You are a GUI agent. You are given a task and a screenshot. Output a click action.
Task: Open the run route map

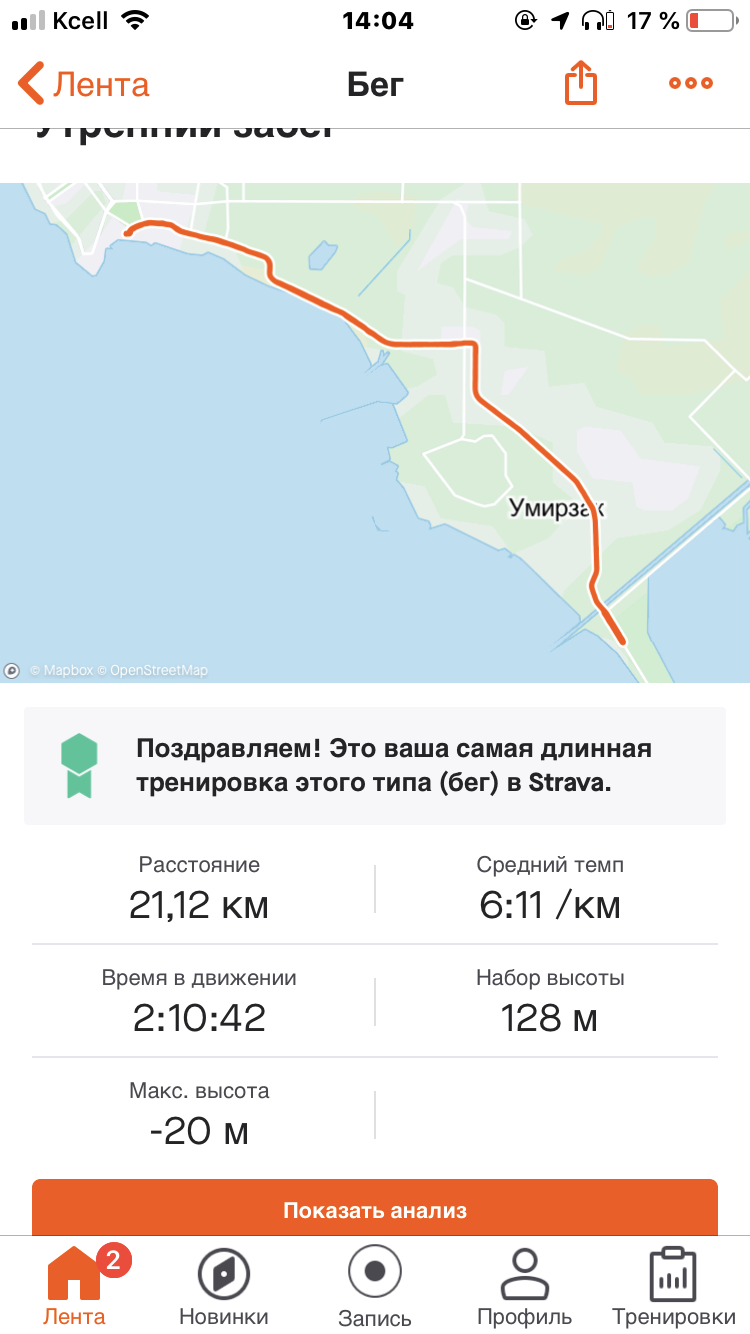pyautogui.click(x=375, y=432)
